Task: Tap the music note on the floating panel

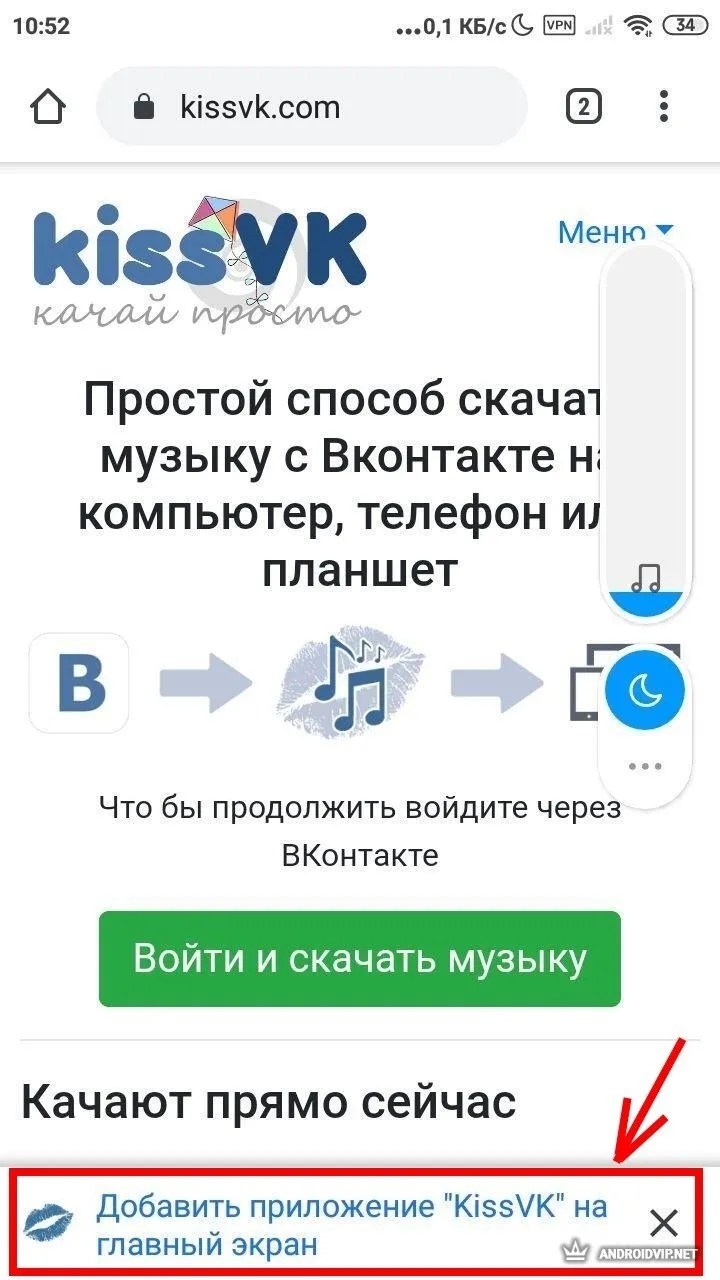Action: (646, 577)
